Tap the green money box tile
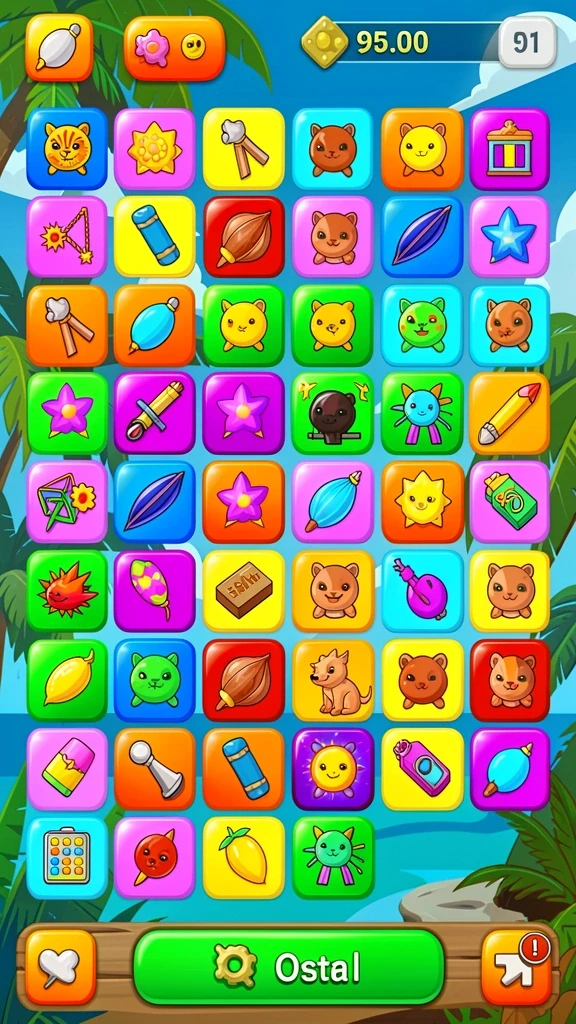 click(509, 502)
